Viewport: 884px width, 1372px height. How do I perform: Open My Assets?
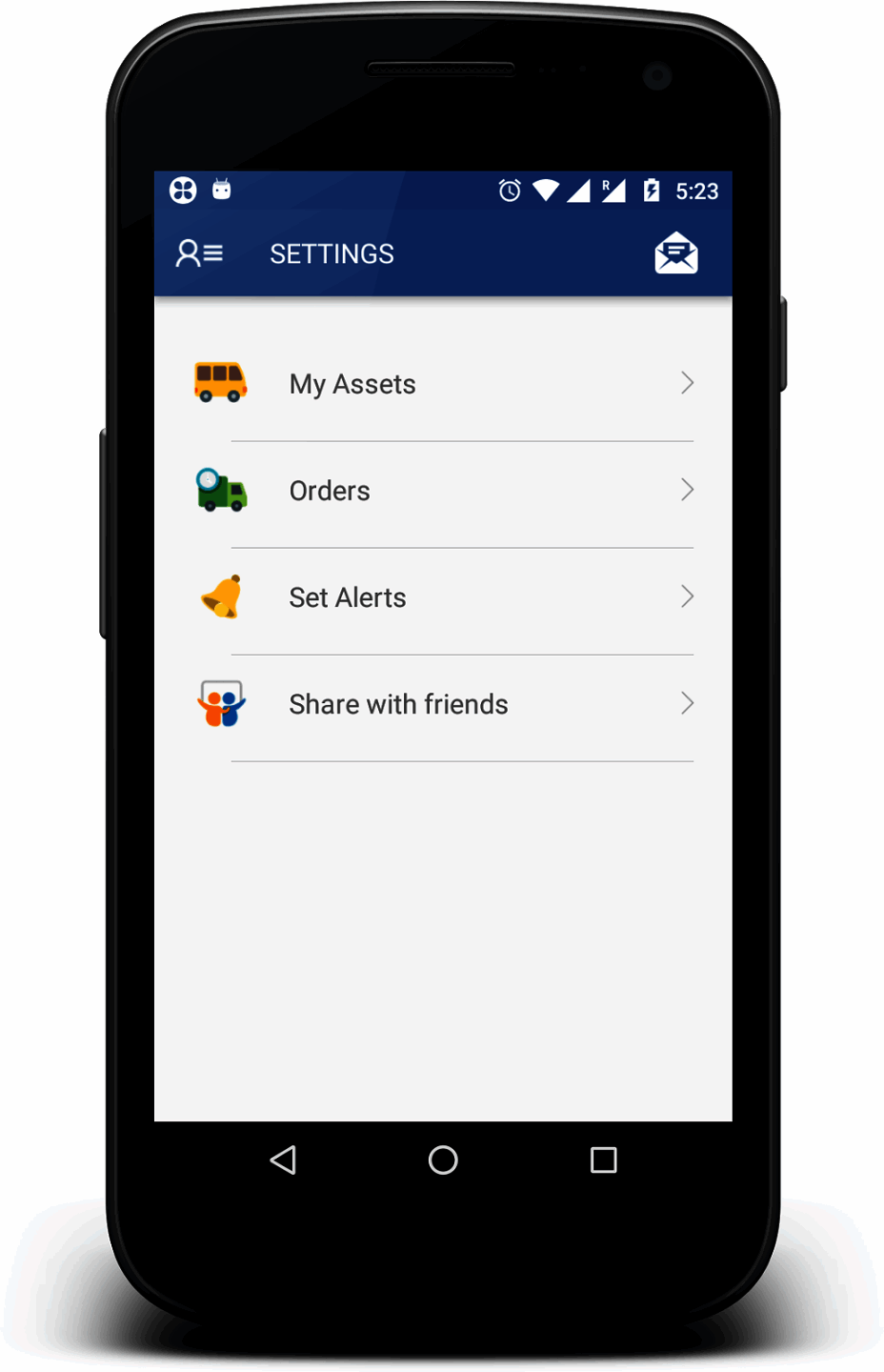pos(443,384)
